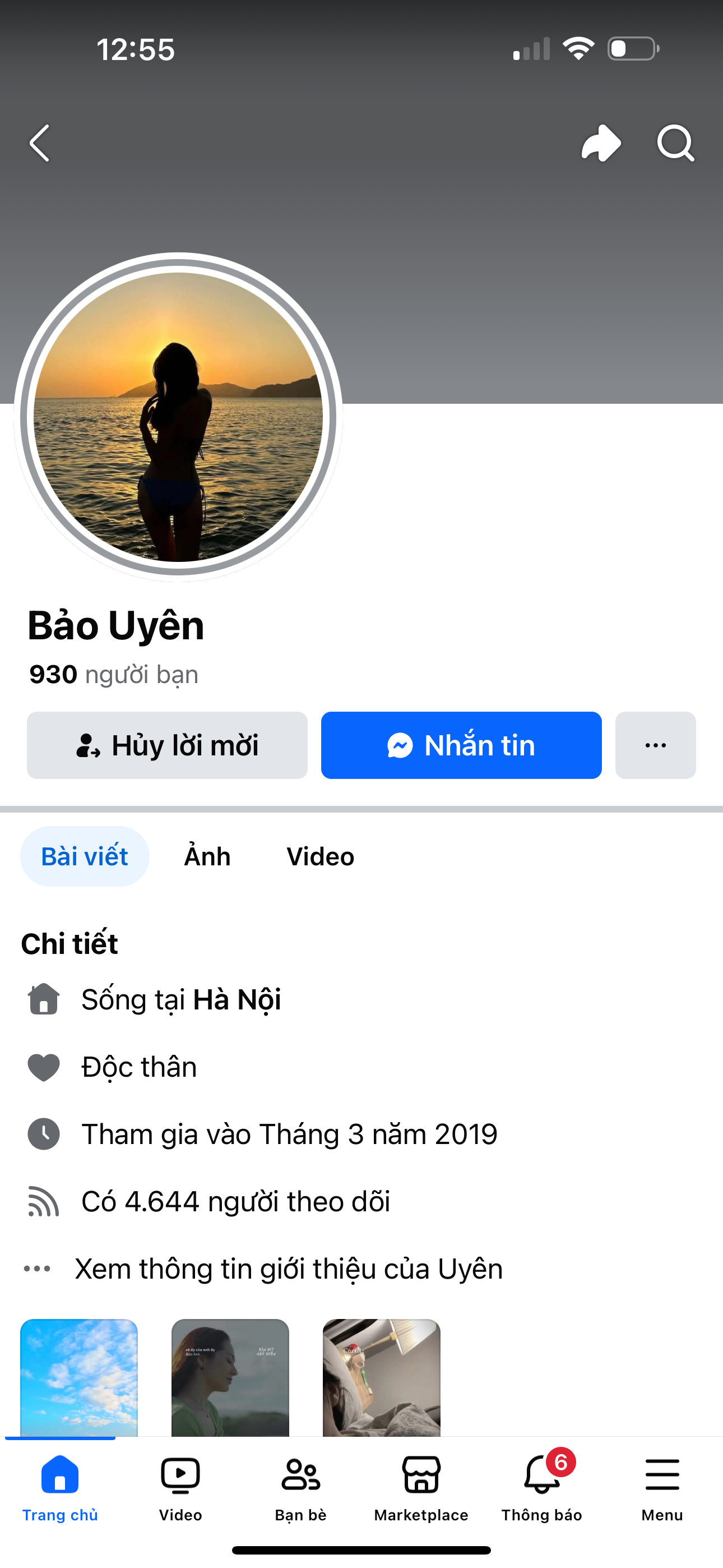Share this profile via arrow icon

pos(601,143)
